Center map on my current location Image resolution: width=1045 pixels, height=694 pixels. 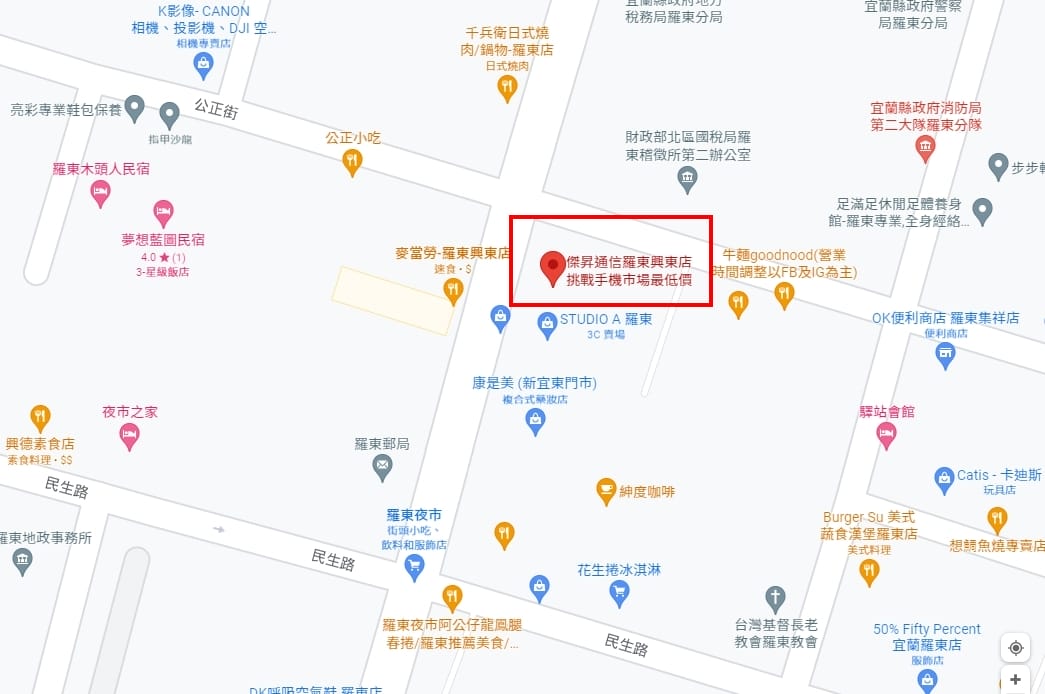tap(1016, 647)
